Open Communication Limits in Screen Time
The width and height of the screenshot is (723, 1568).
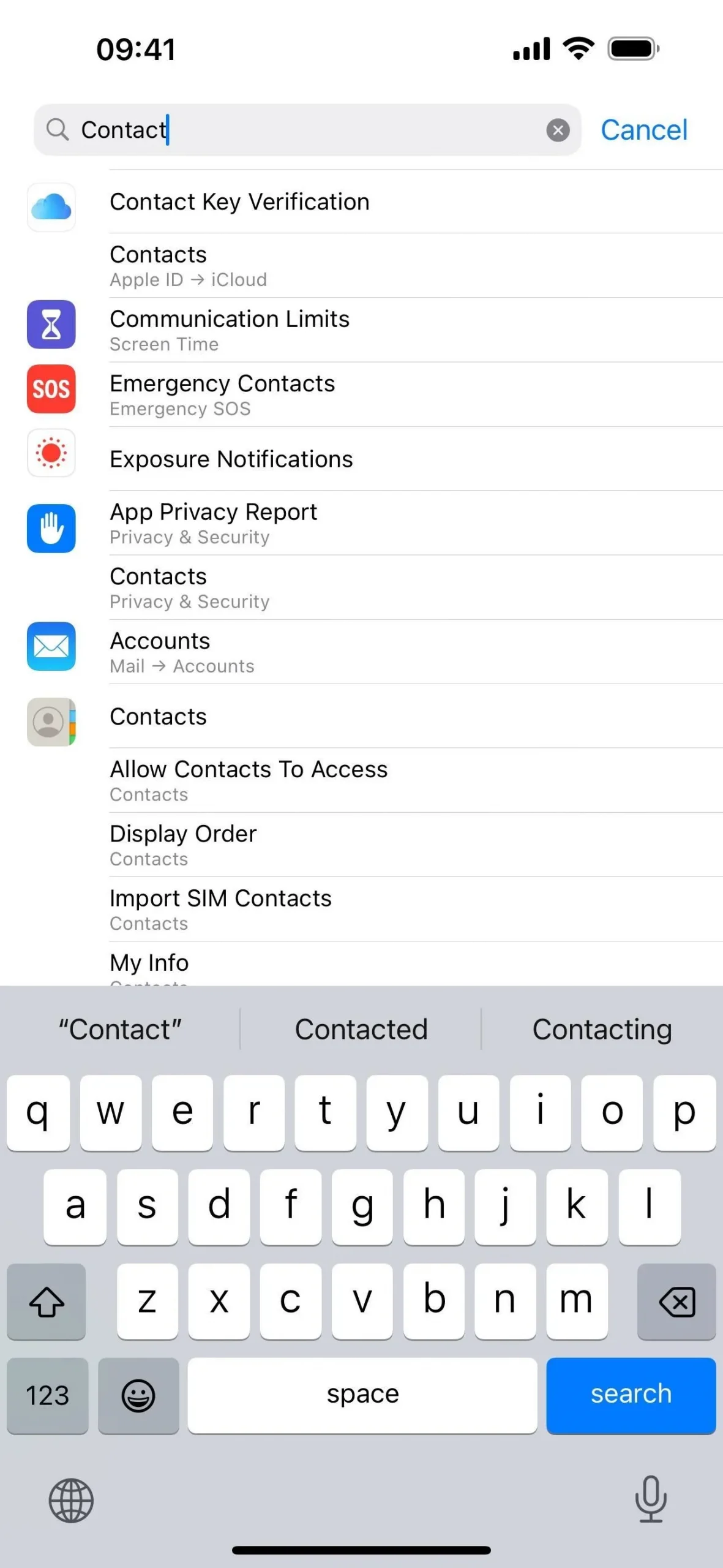pyautogui.click(x=230, y=330)
